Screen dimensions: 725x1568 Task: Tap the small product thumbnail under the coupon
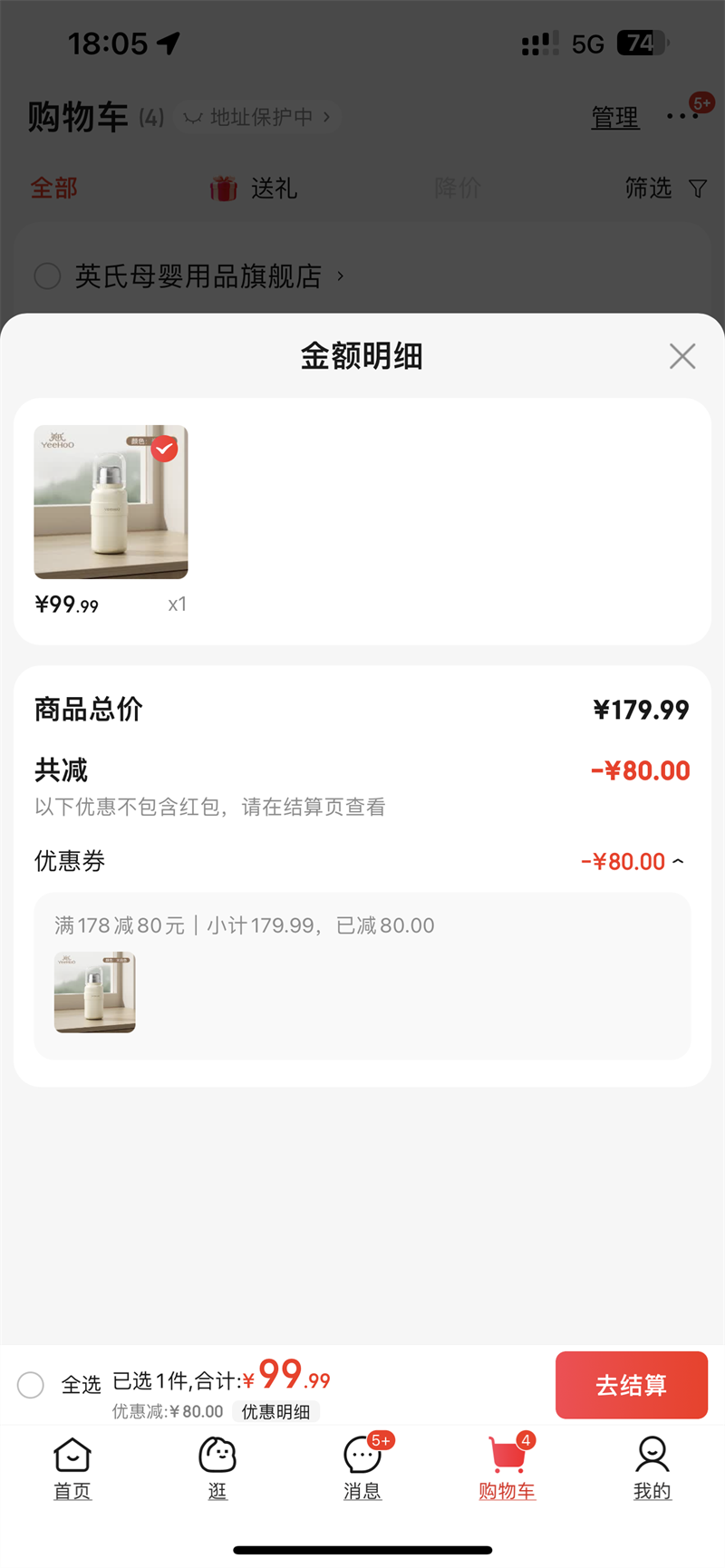pos(94,992)
